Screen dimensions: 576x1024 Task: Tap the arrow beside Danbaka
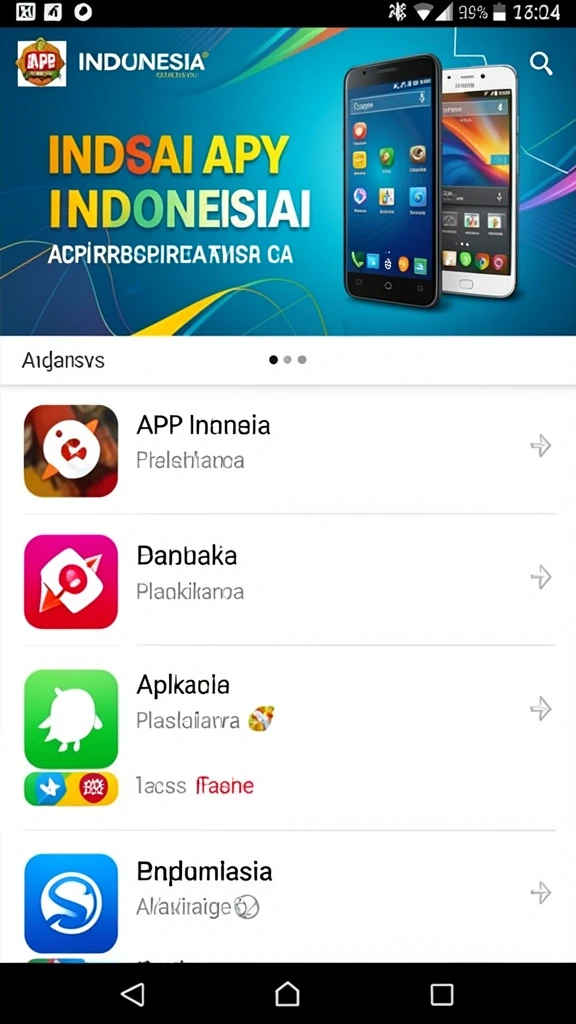click(x=541, y=577)
